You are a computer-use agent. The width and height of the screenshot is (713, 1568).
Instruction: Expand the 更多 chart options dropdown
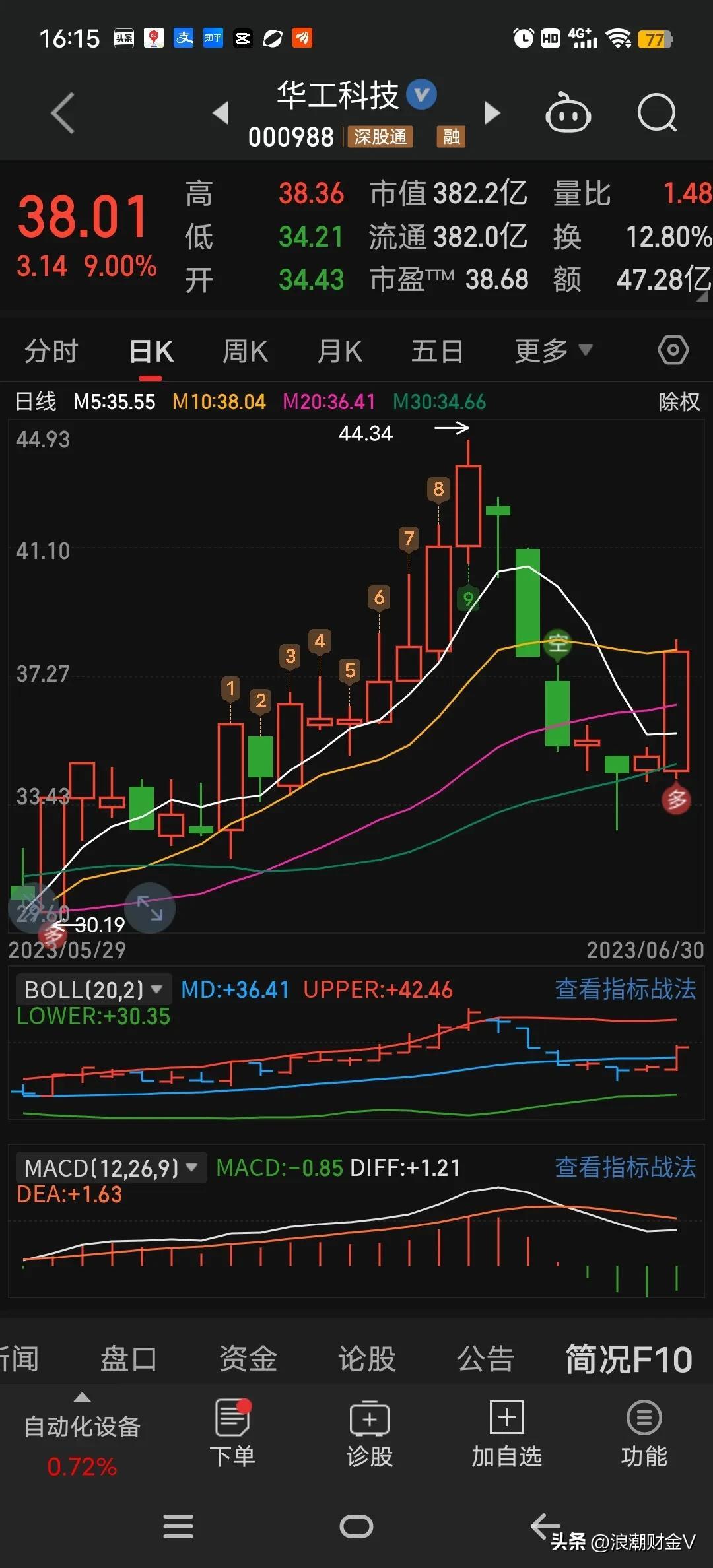coord(553,350)
